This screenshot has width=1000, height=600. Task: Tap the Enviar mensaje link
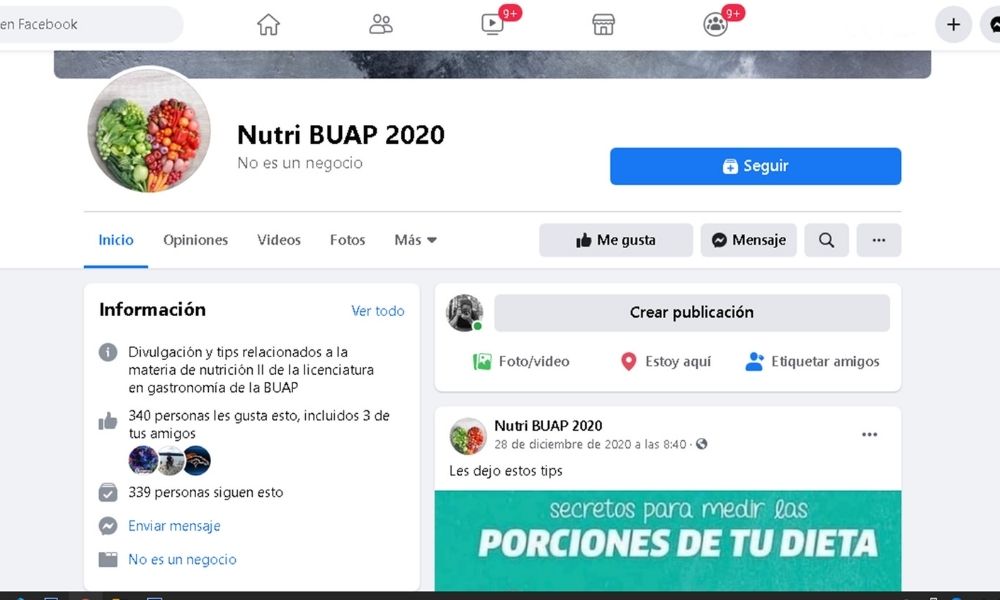[174, 526]
